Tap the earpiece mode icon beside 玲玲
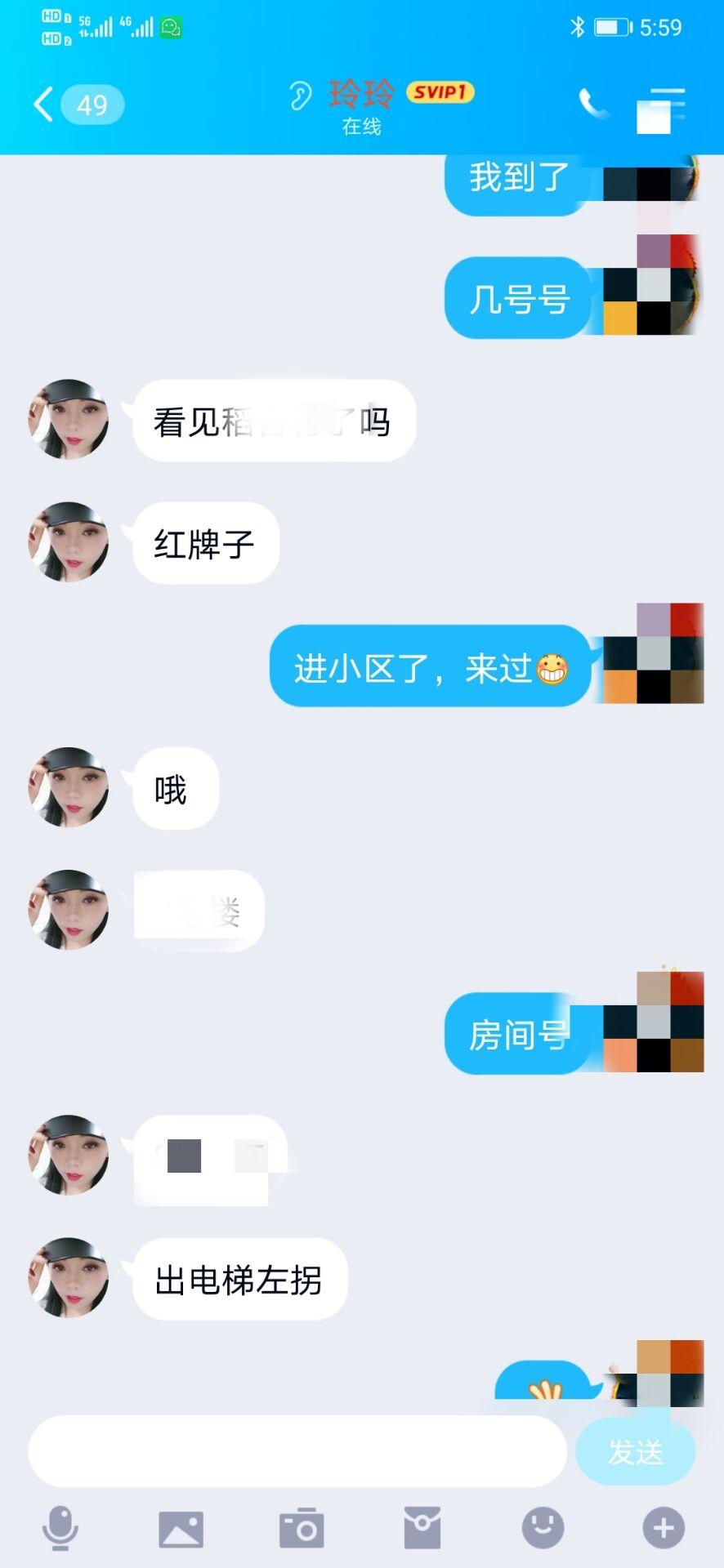 click(302, 94)
